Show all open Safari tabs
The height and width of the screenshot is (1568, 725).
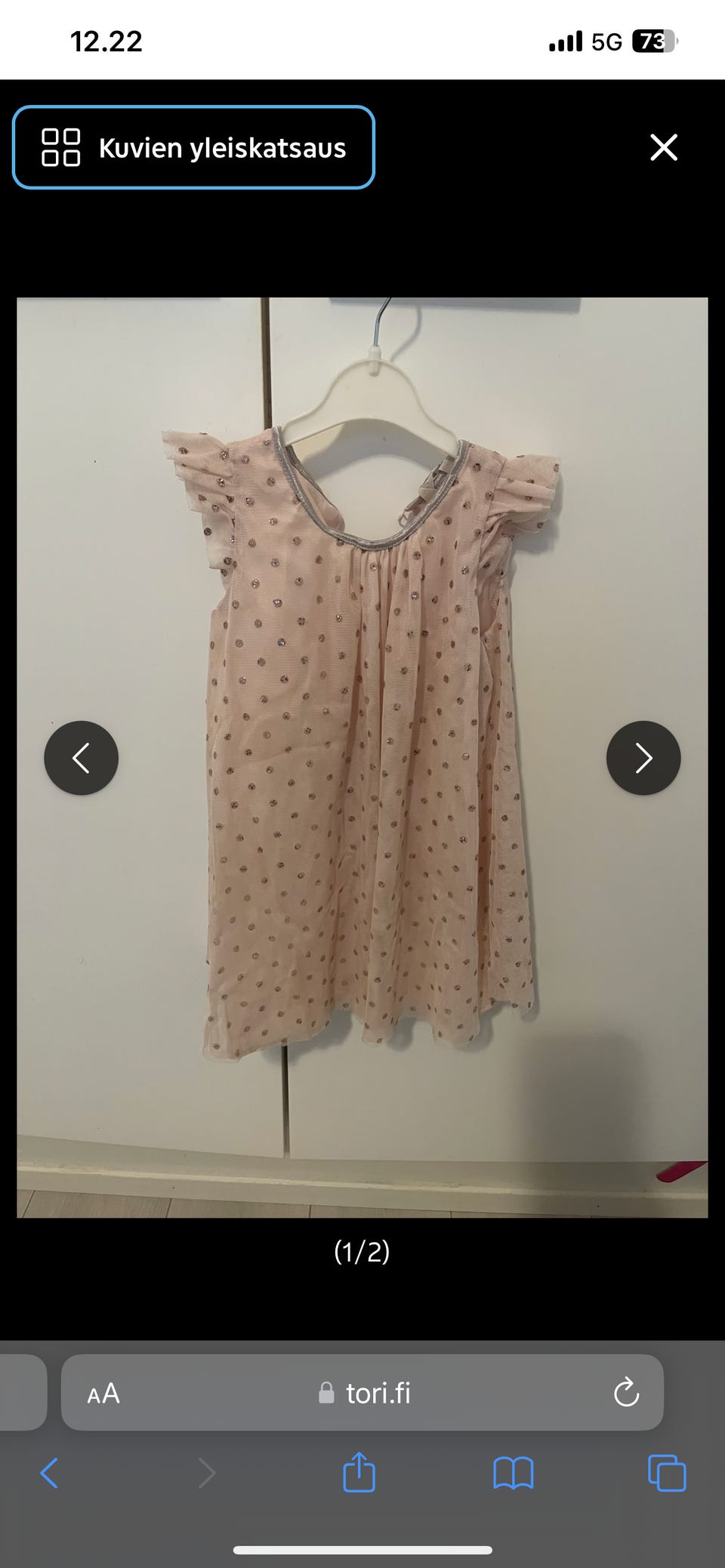(x=667, y=1473)
